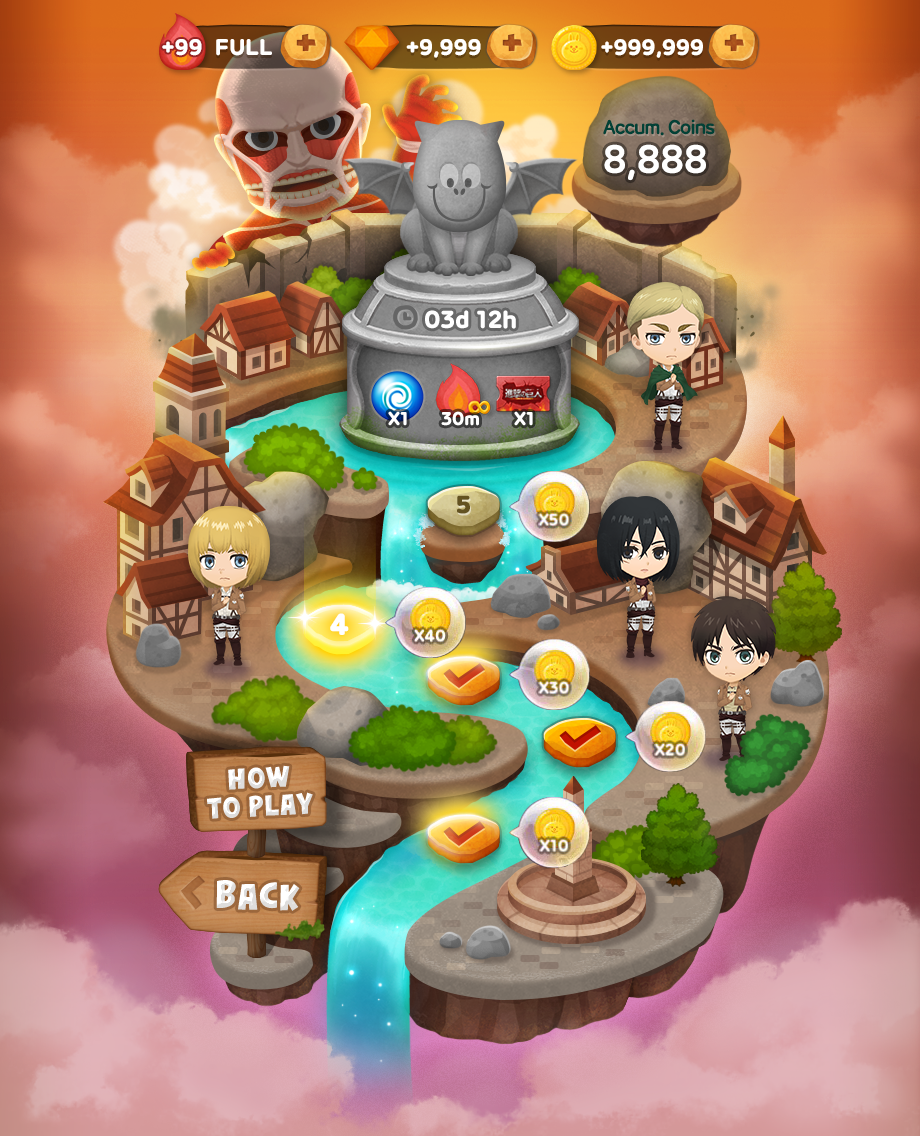The height and width of the screenshot is (1136, 920).
Task: Select the completed stage beside X10
Action: 463,836
